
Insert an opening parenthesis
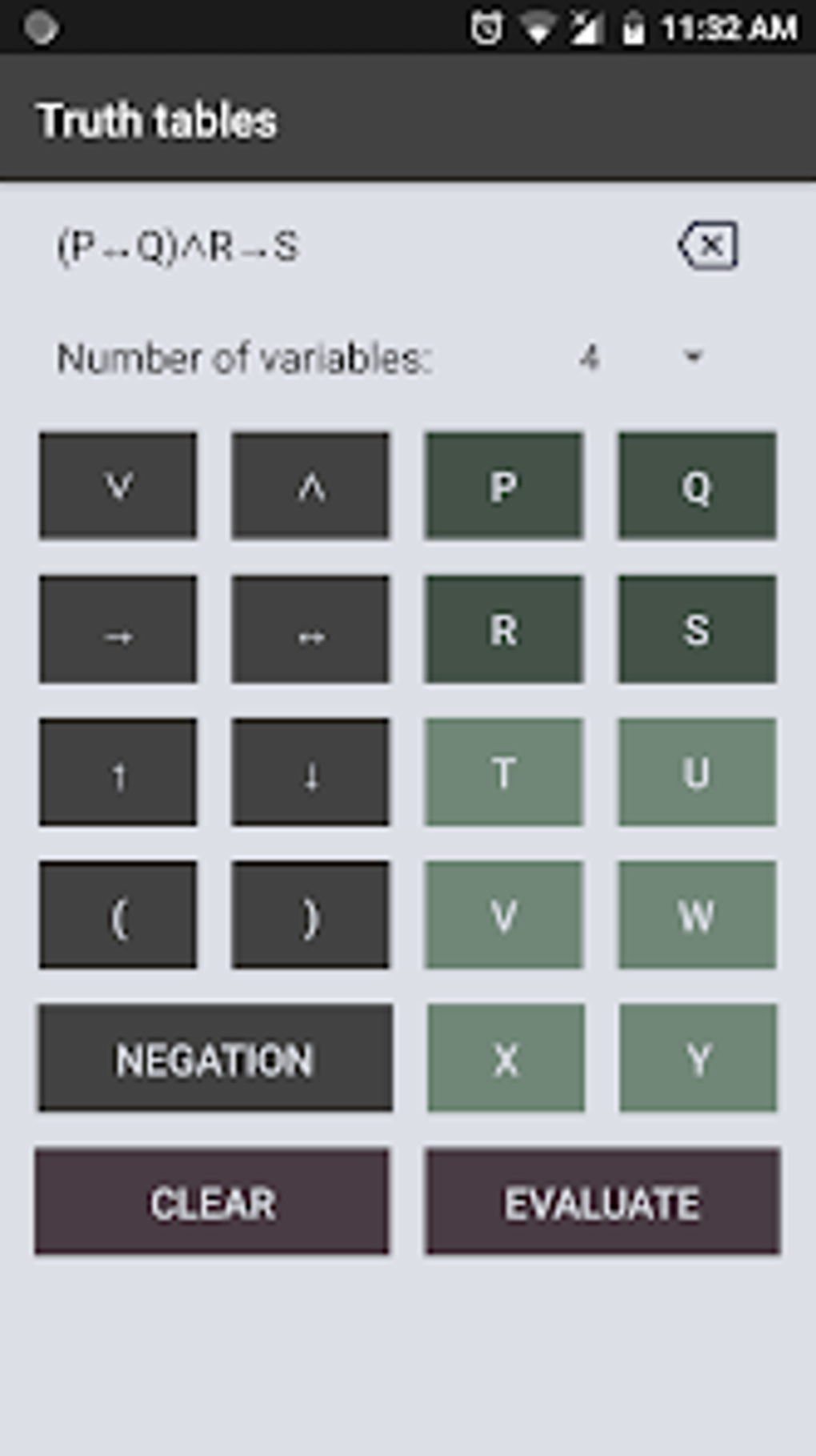pos(118,916)
